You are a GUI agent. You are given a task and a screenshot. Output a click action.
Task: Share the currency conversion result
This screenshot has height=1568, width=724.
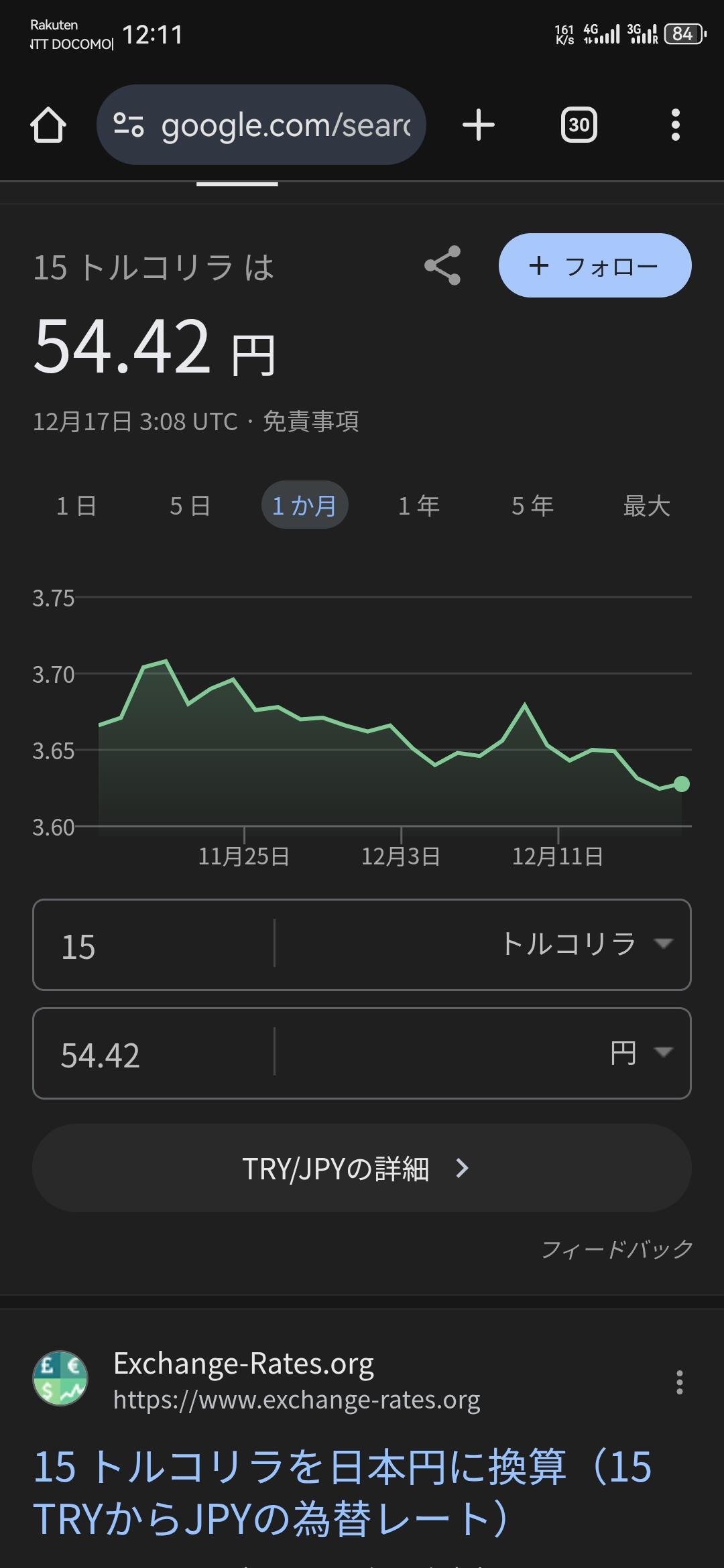[x=442, y=266]
